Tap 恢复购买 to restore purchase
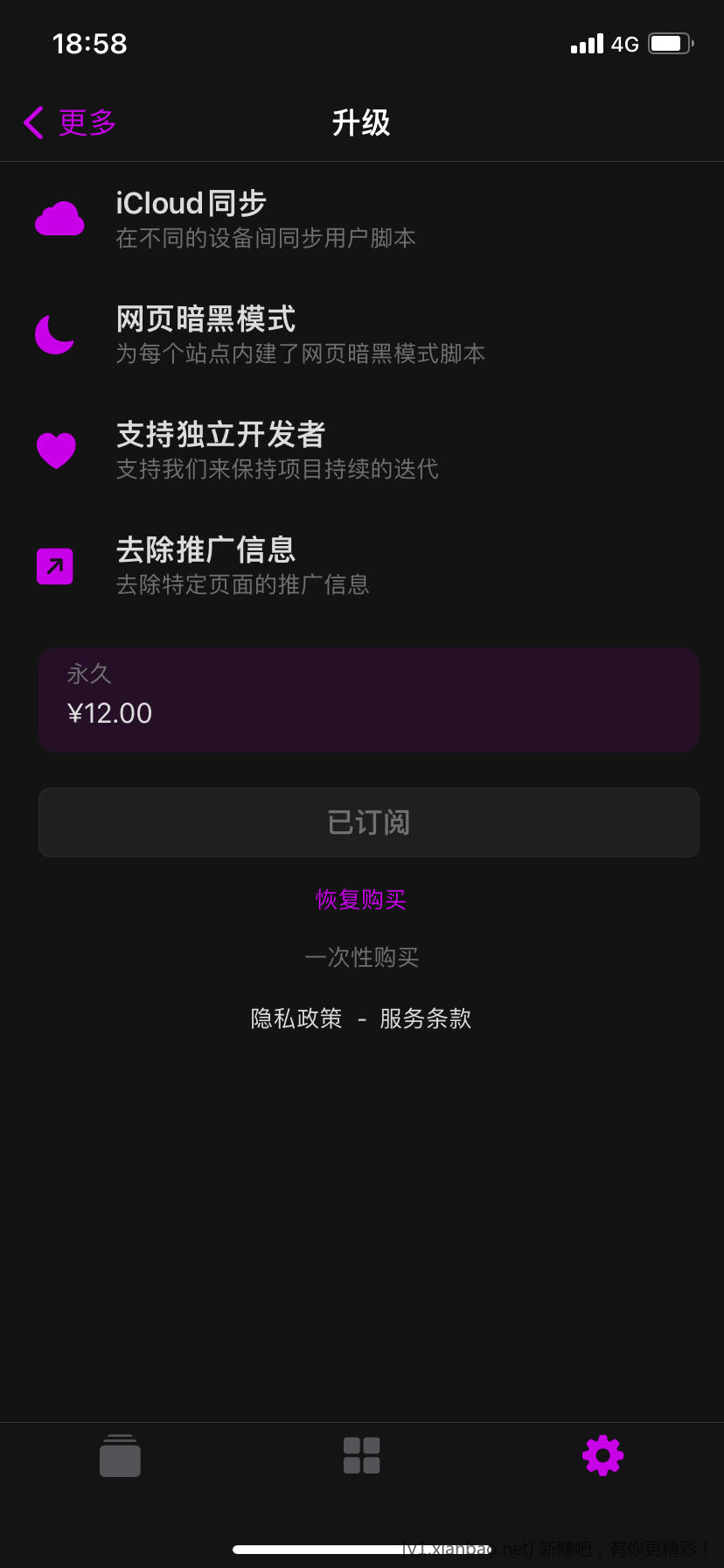This screenshot has width=724, height=1568. point(361,899)
